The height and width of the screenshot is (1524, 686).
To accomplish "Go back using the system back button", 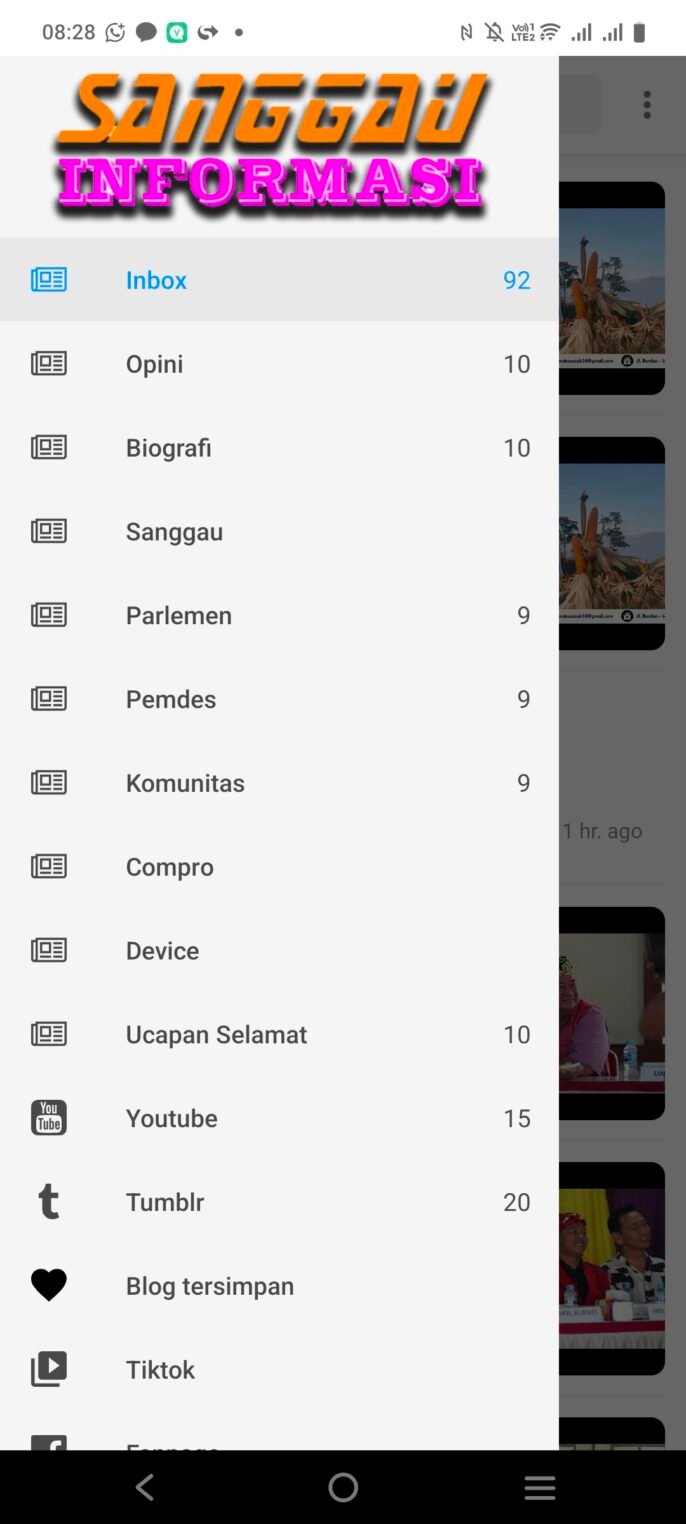I will 145,1488.
